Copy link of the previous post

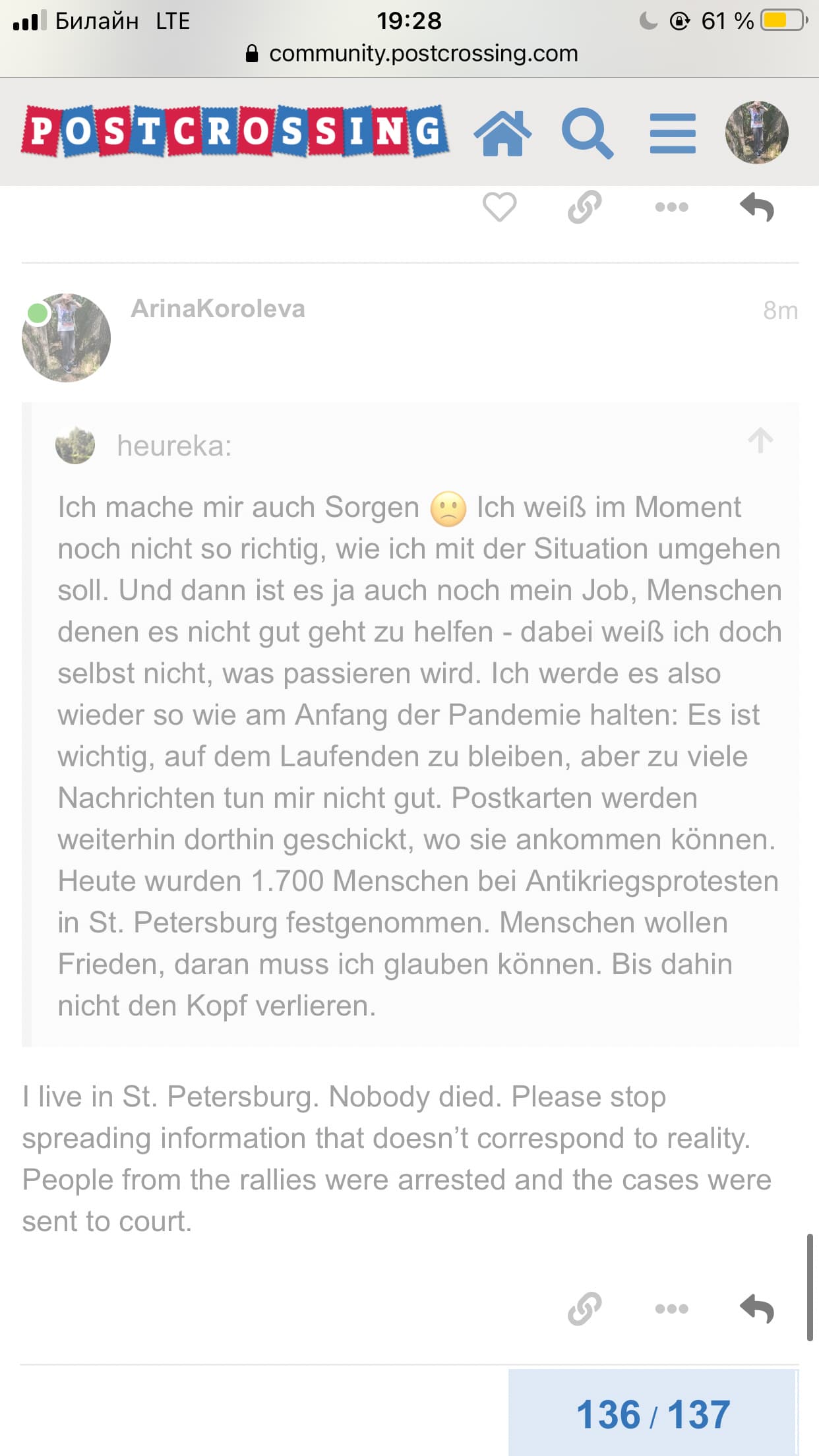coord(585,207)
